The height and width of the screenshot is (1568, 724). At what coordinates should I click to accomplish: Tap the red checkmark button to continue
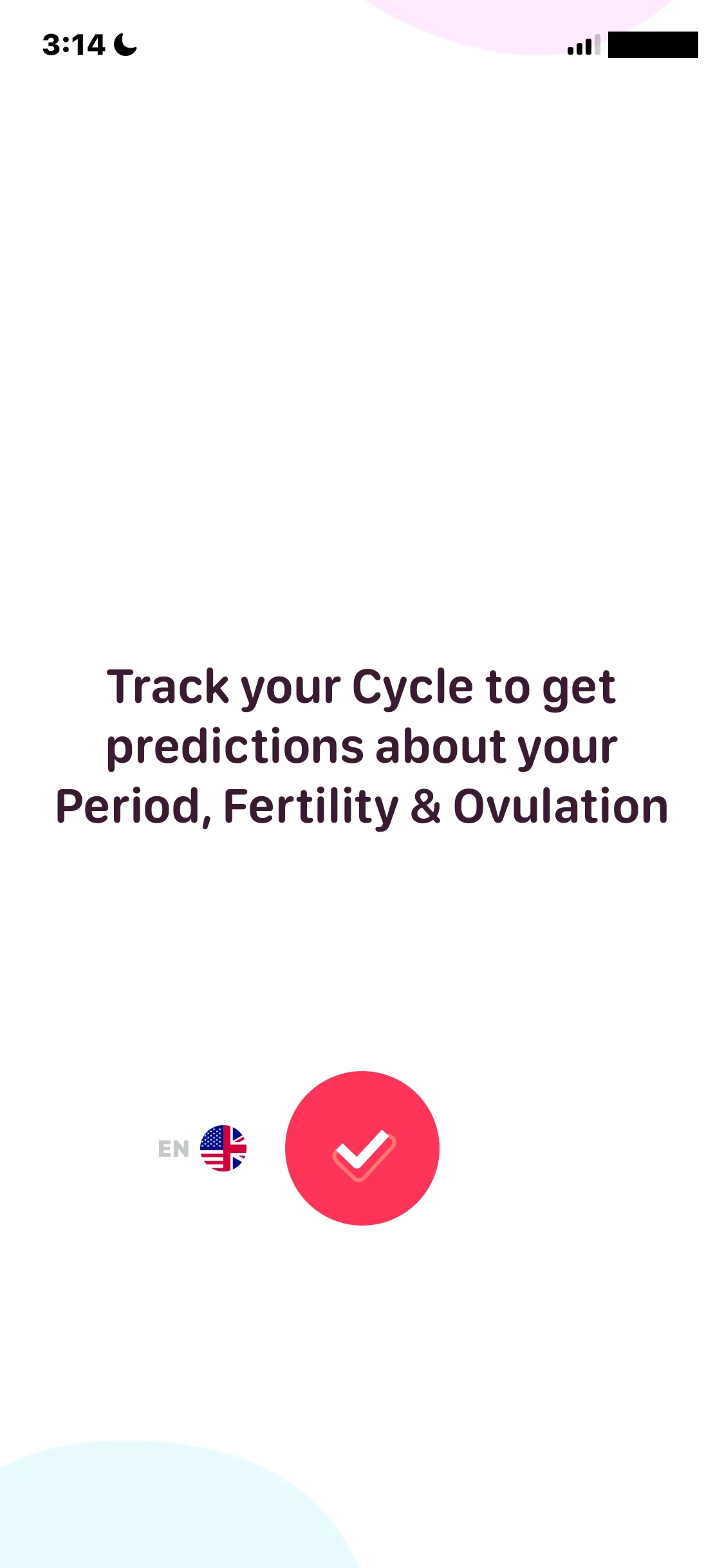pos(362,1148)
